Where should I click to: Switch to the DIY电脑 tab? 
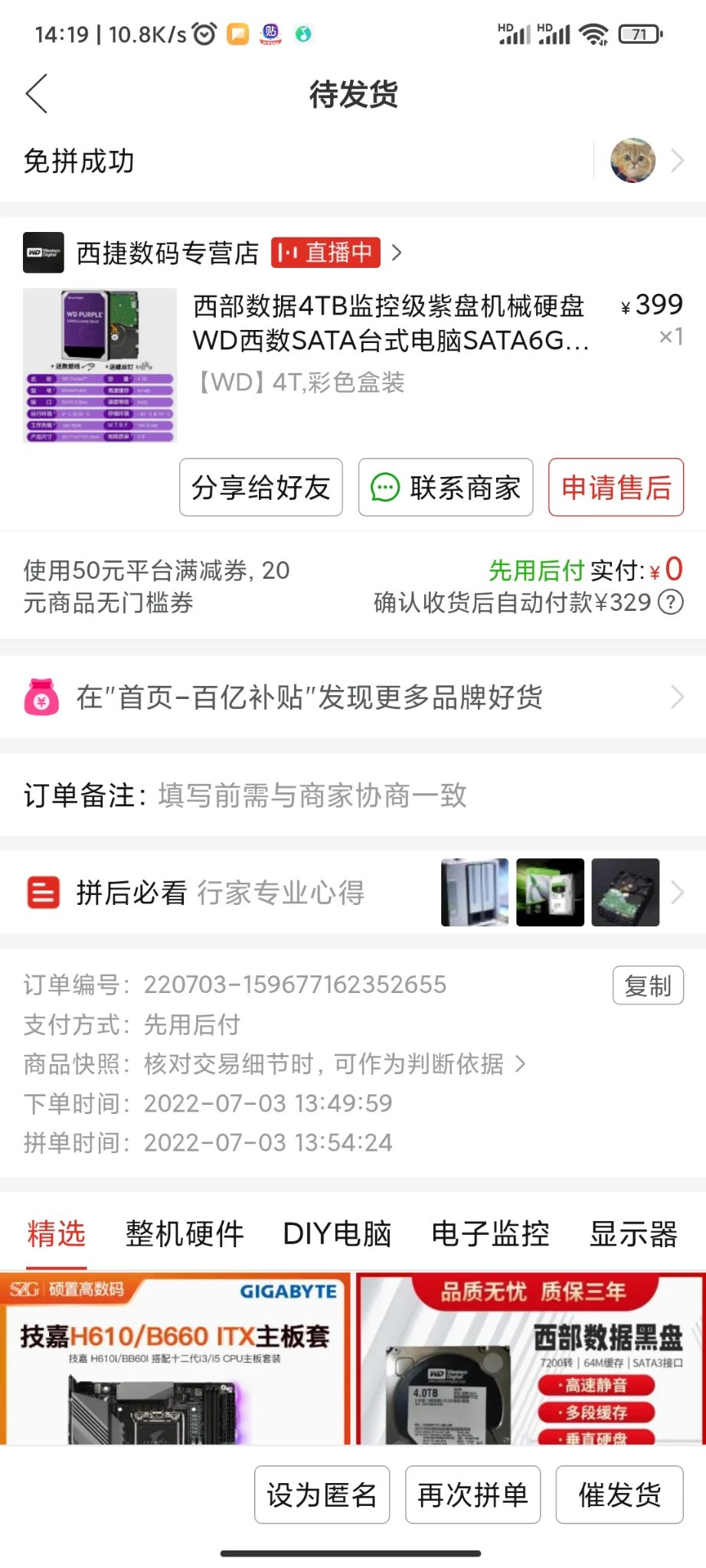(337, 1233)
